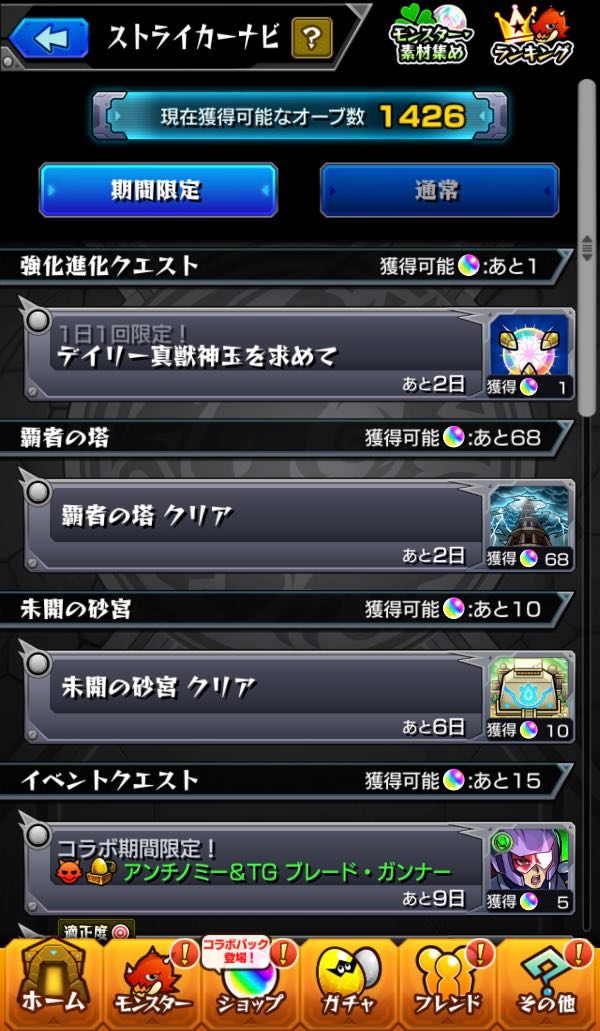
Task: Open the ランキング page
Action: pos(533,38)
